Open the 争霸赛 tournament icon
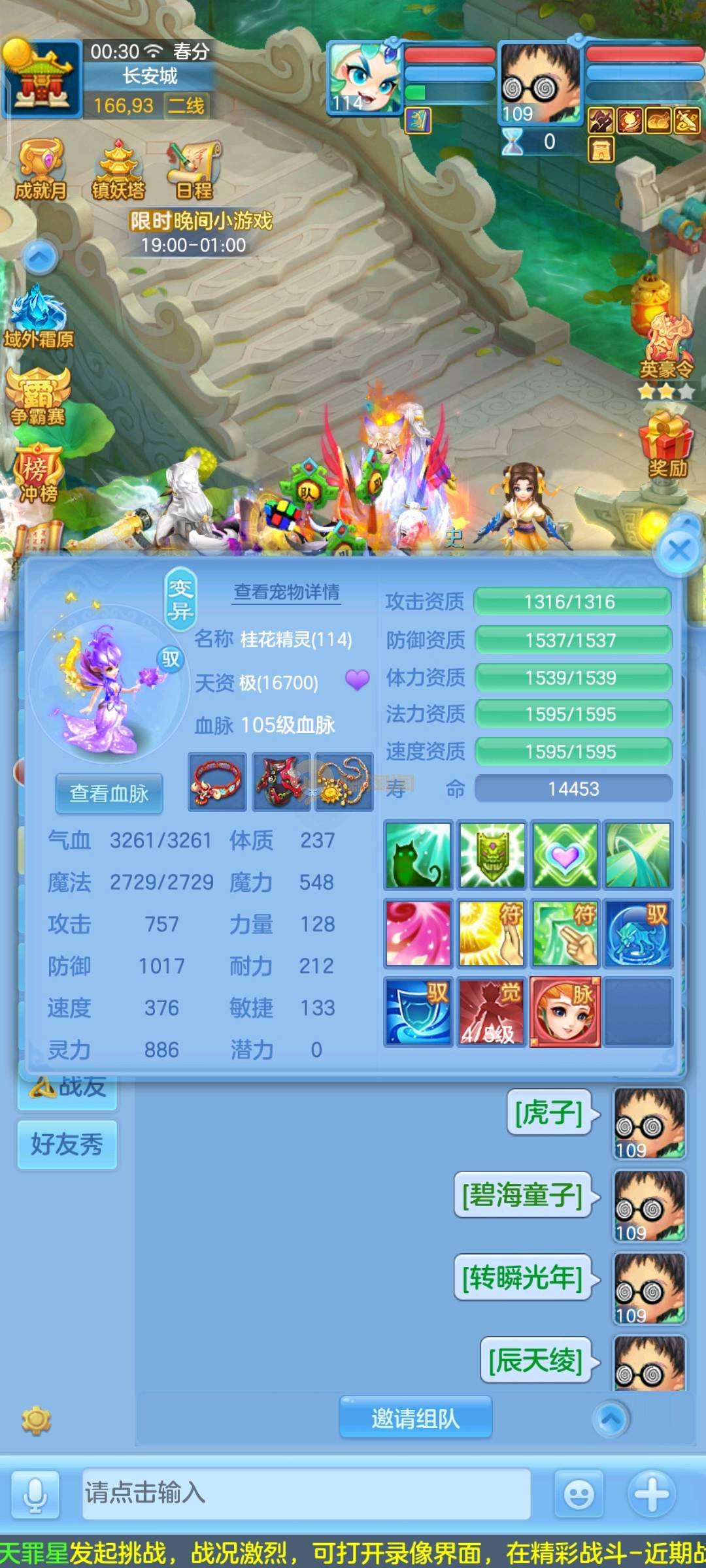The width and height of the screenshot is (706, 1568). (37, 396)
